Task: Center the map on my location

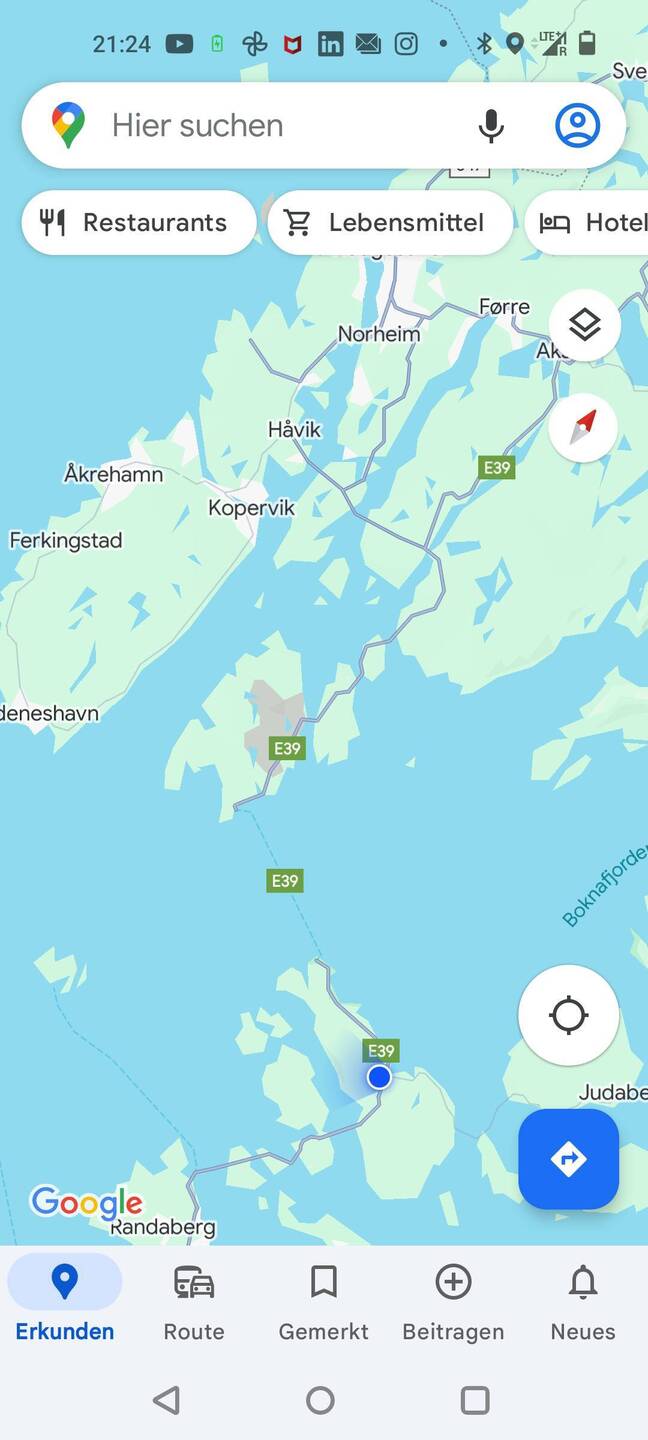Action: (568, 1015)
